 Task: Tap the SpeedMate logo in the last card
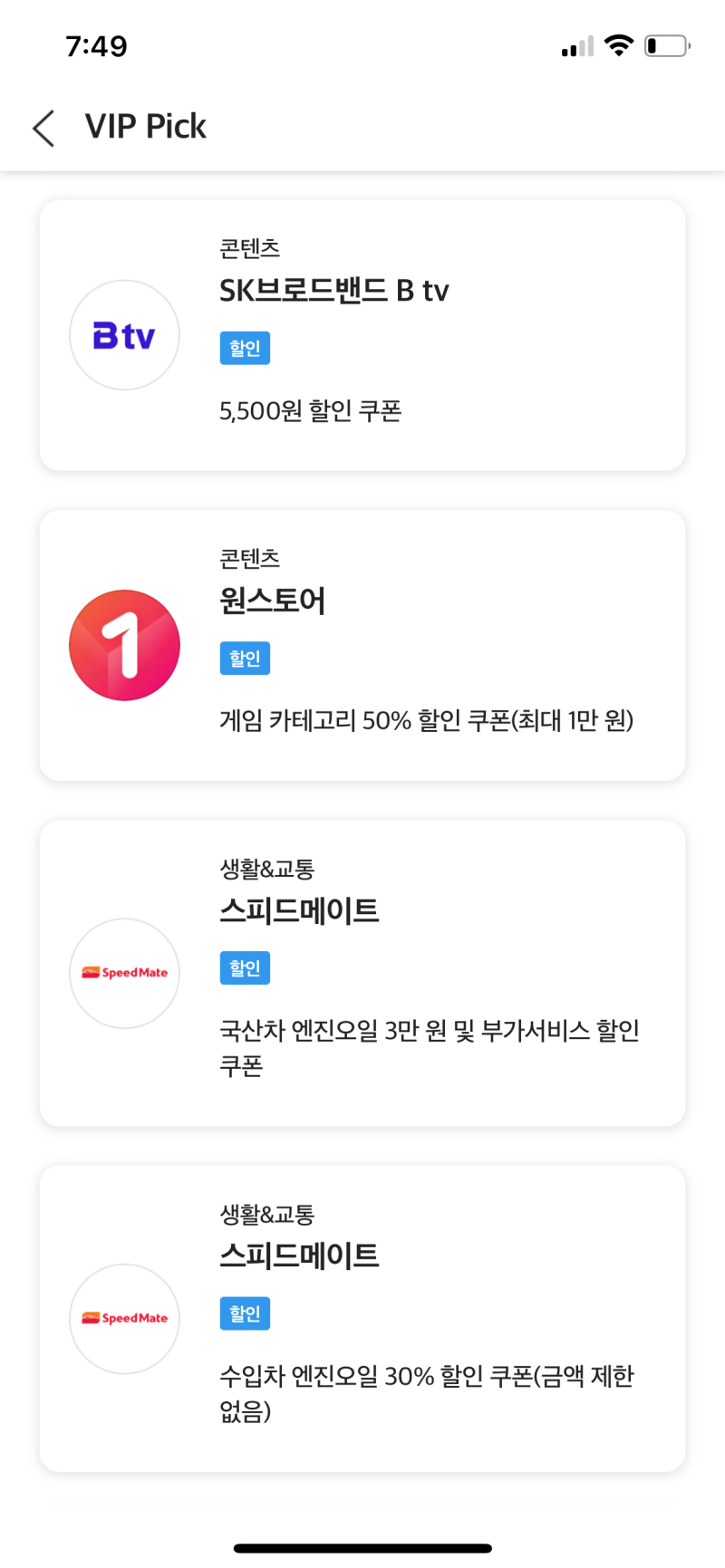click(124, 1318)
